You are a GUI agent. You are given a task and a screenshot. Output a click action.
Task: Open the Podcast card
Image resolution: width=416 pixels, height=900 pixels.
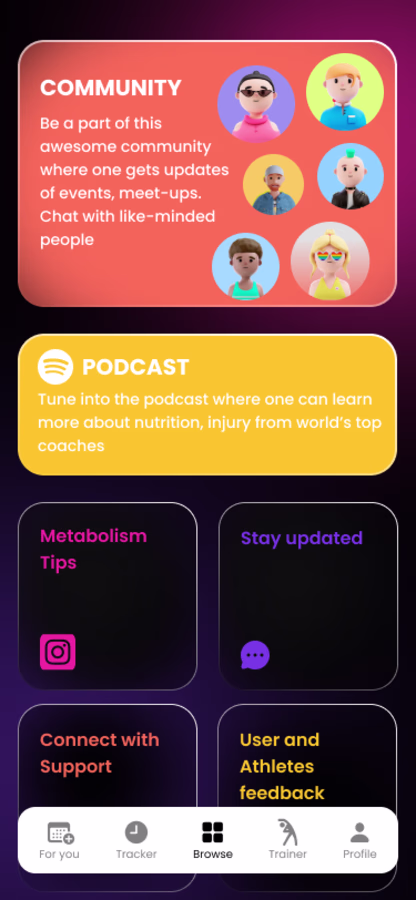(207, 405)
